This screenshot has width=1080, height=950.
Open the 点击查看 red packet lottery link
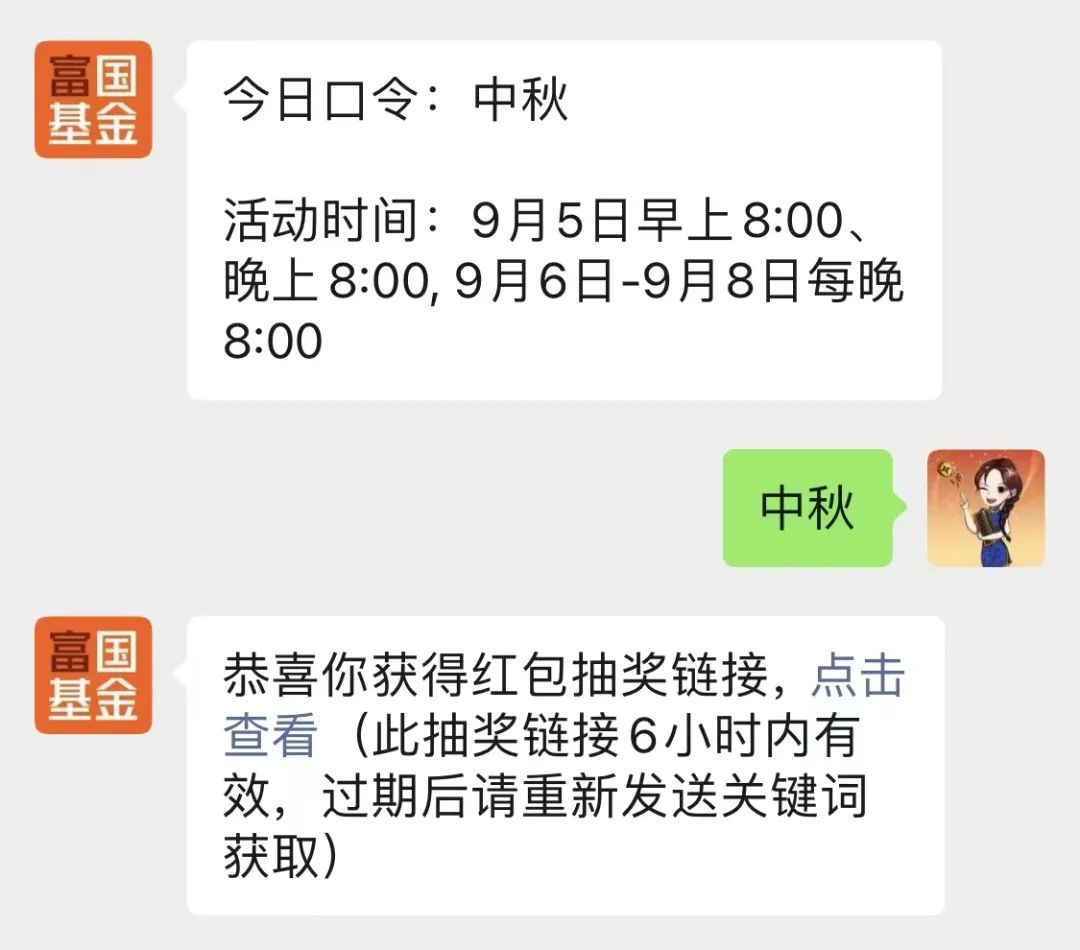coord(857,677)
